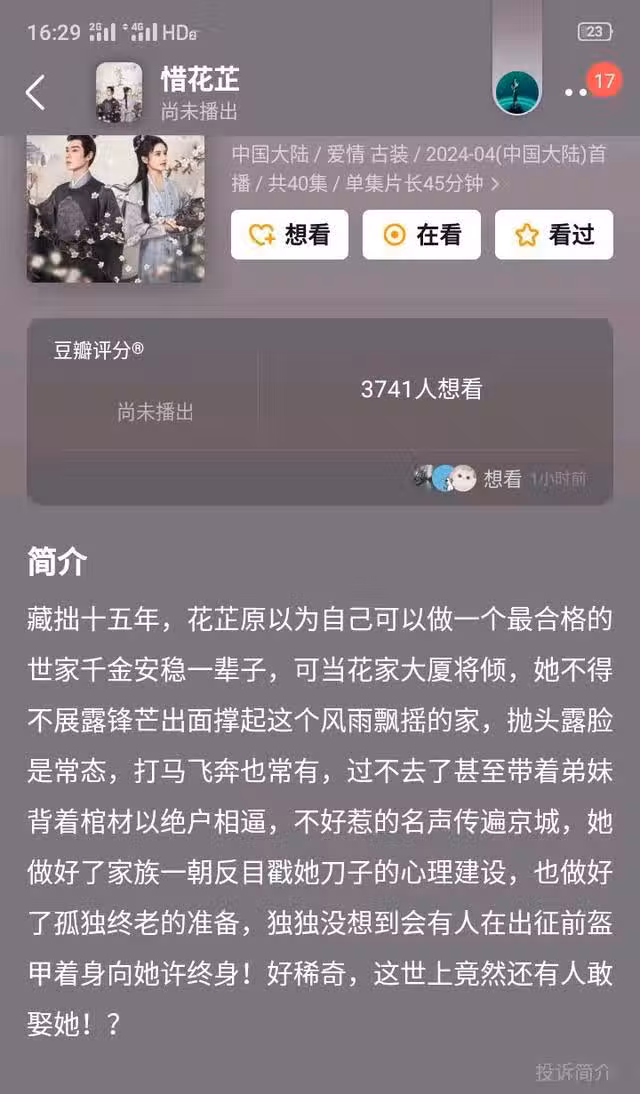View users who 想看 this drama

click(x=500, y=478)
